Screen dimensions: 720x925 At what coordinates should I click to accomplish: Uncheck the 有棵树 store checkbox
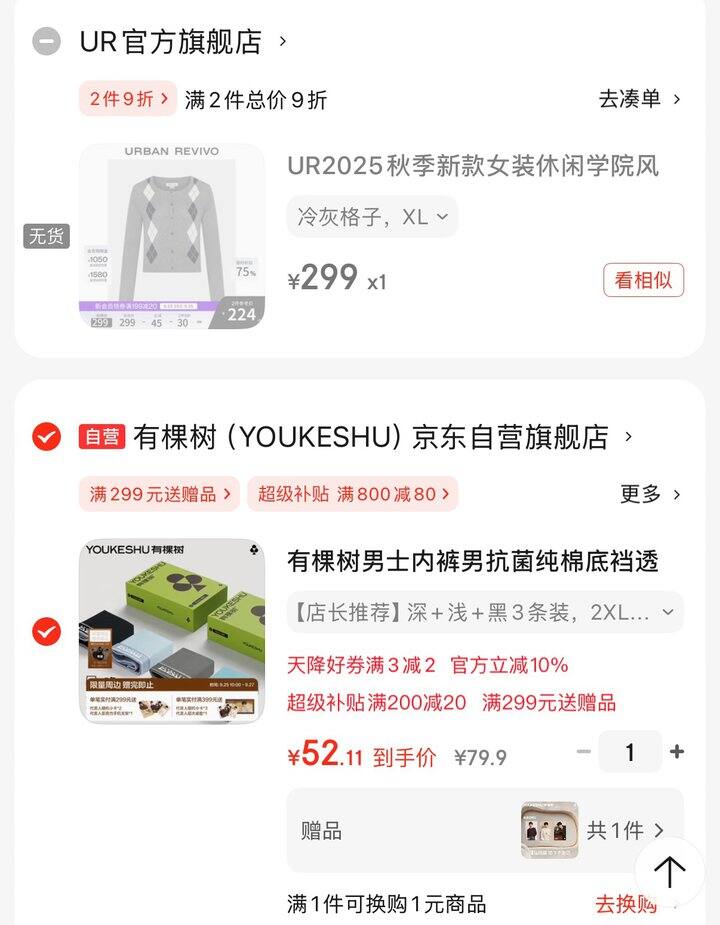(46, 437)
